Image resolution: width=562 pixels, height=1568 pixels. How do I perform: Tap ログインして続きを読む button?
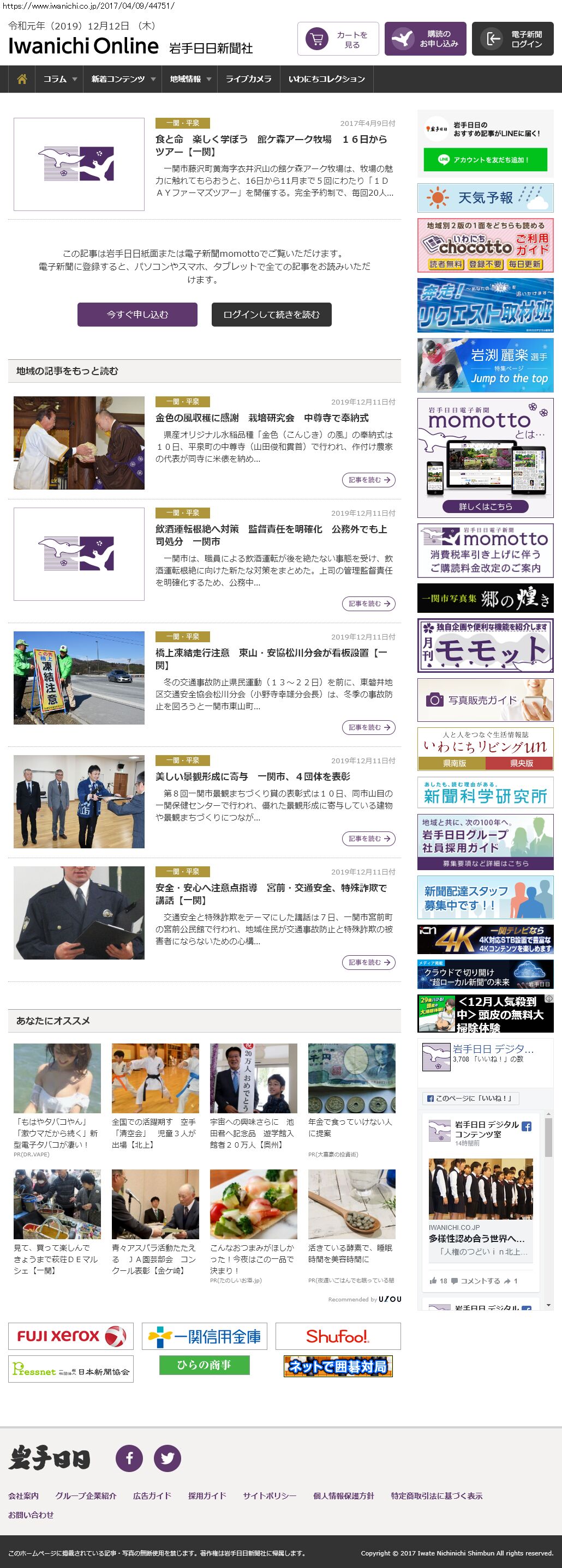(271, 315)
